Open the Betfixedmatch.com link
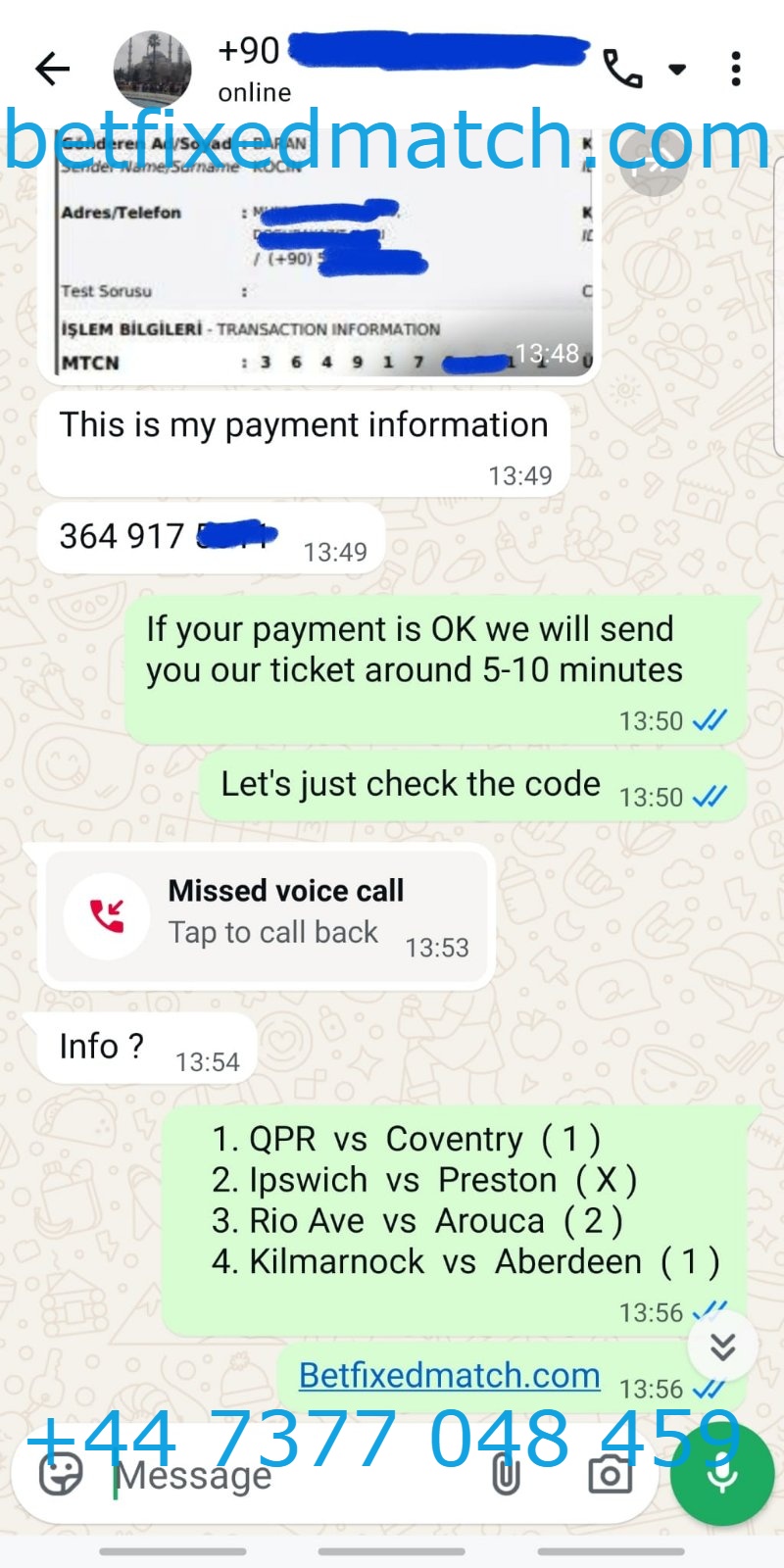Image resolution: width=784 pixels, height=1568 pixels. (449, 1375)
